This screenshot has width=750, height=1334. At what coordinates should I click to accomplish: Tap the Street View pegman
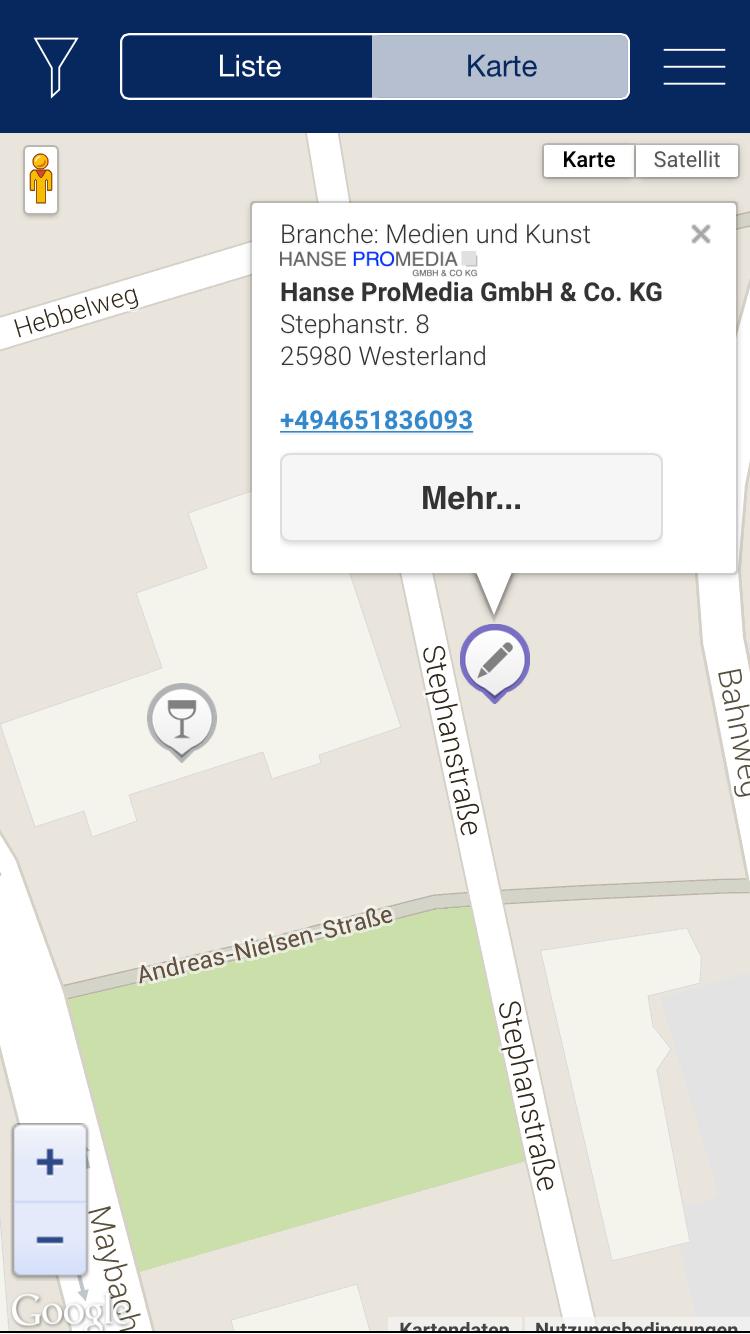41,180
